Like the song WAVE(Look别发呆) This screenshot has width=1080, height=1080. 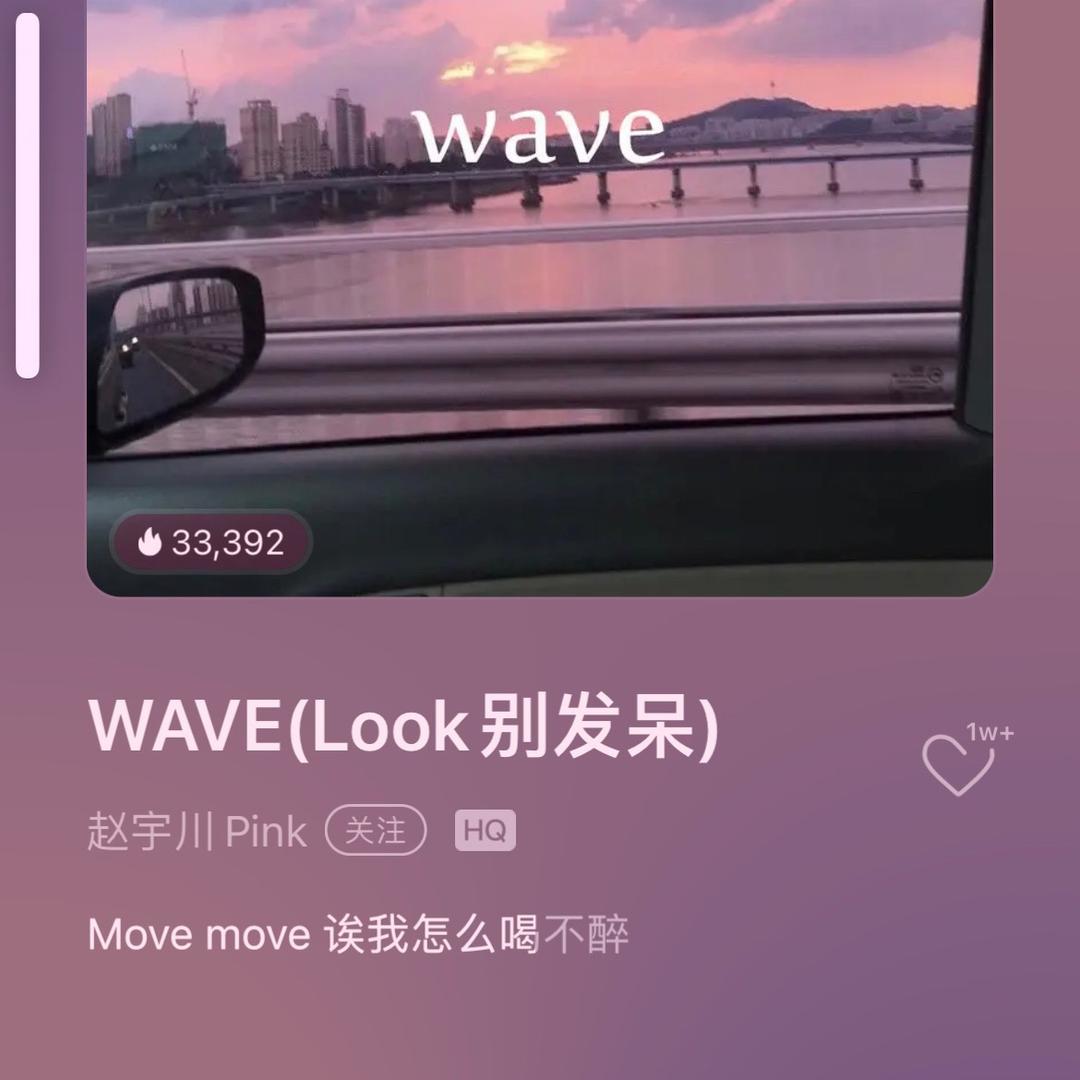[957, 765]
